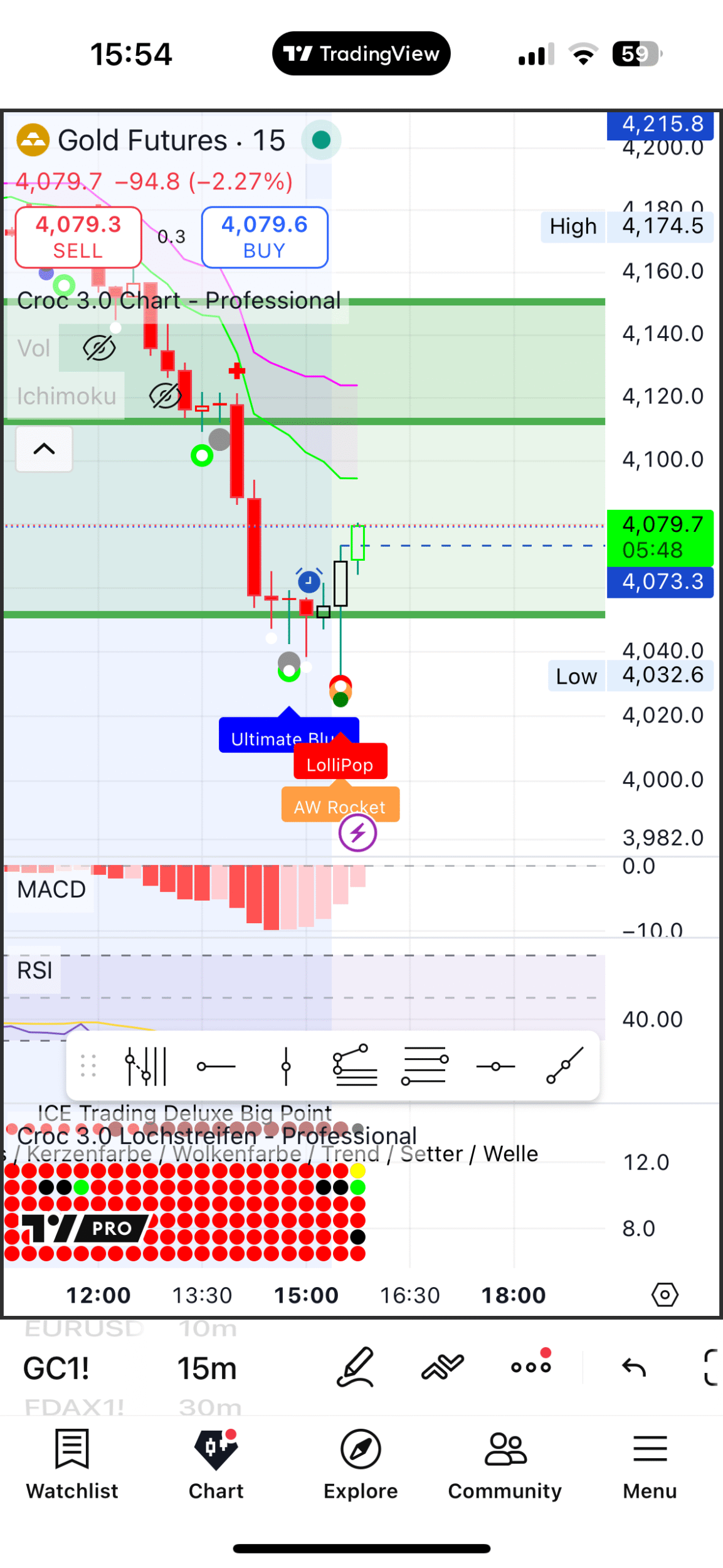Select the vertical line drawing tool
The height and width of the screenshot is (1568, 723).
(286, 1066)
